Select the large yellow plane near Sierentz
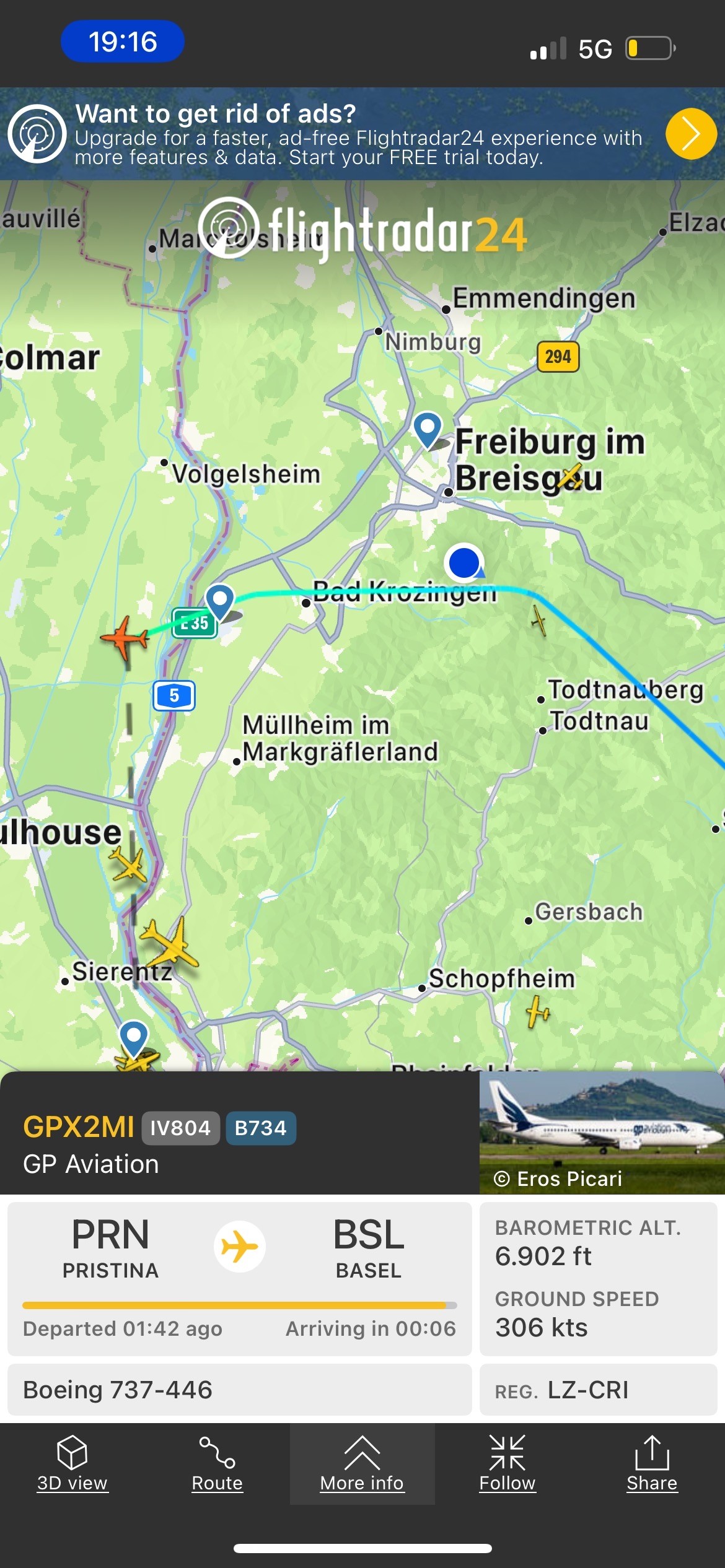This screenshot has width=725, height=1568. tap(169, 944)
